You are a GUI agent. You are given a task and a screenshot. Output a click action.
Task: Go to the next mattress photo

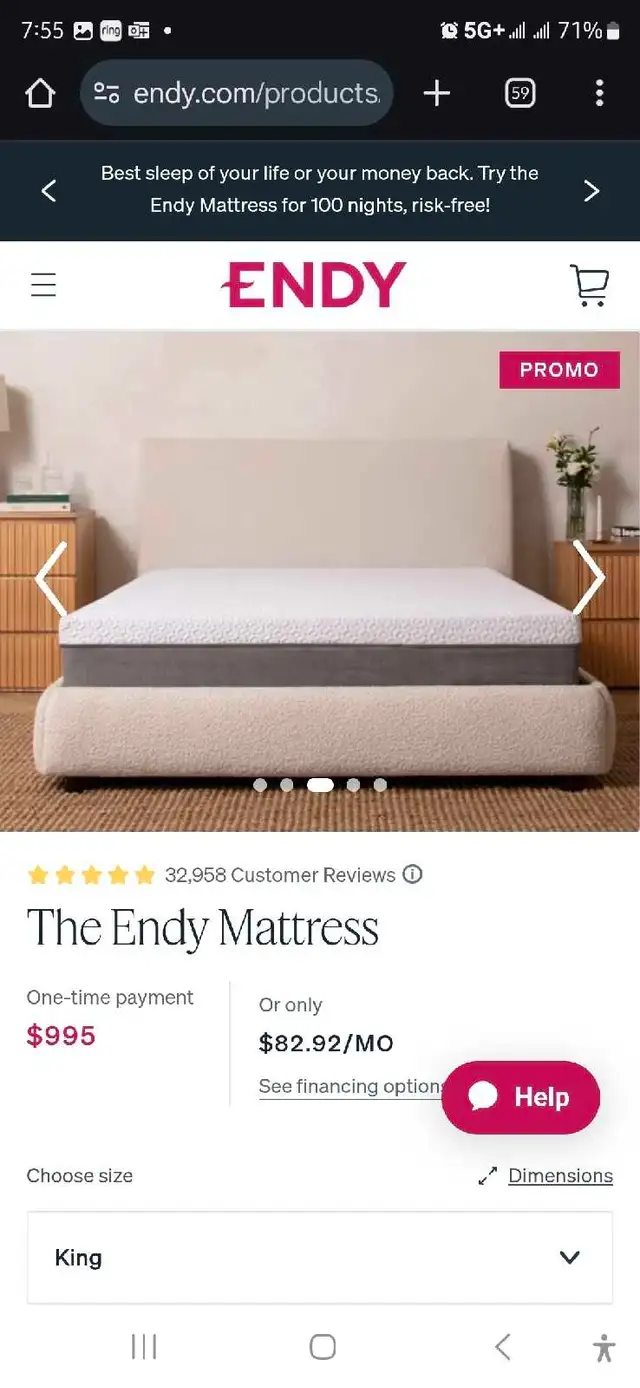click(589, 578)
